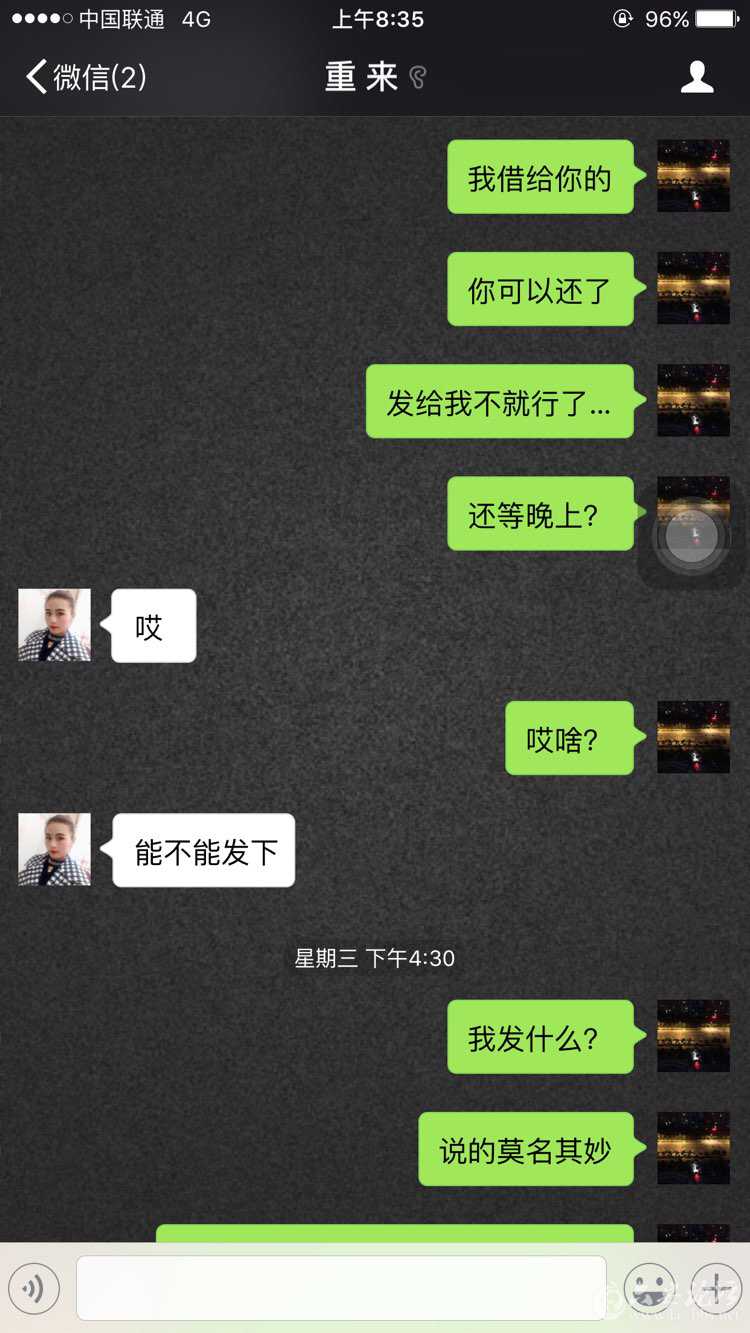Screen dimensions: 750x1333
Task: Open chat details via the person icon
Action: [x=696, y=77]
